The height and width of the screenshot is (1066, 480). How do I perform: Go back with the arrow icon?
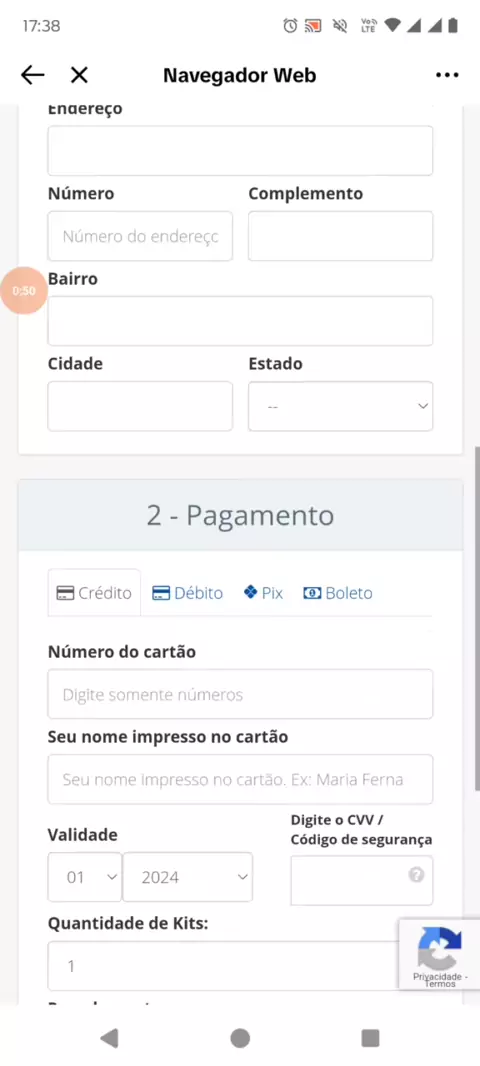(x=33, y=75)
